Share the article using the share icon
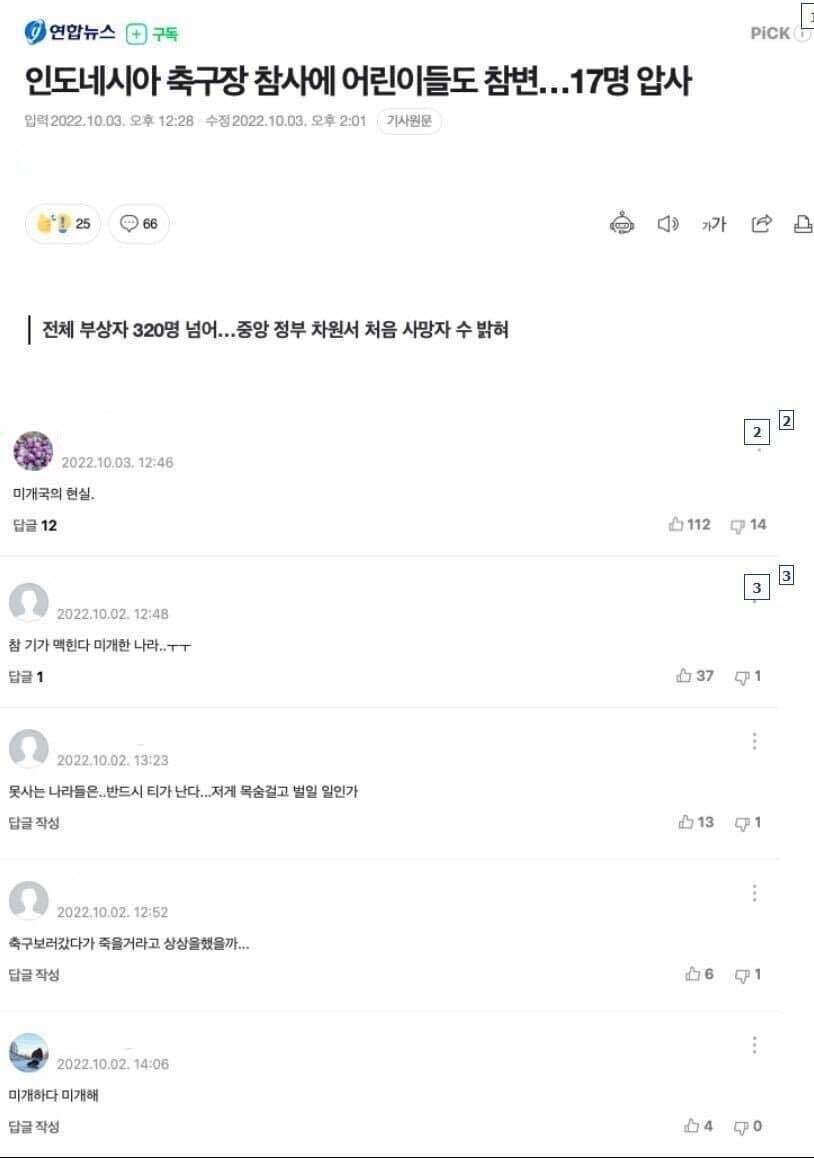Image resolution: width=814 pixels, height=1158 pixels. click(x=761, y=223)
